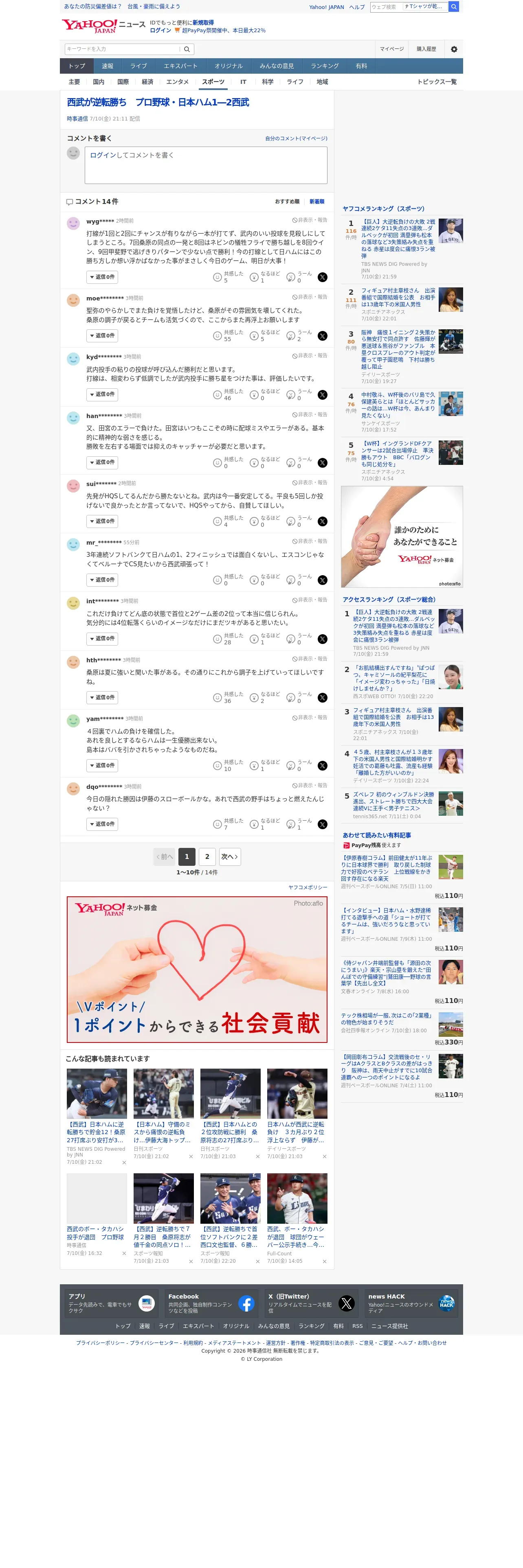This screenshot has height=1568, width=523.
Task: Open article title 西武が逆転勝ち
Action: tap(158, 102)
